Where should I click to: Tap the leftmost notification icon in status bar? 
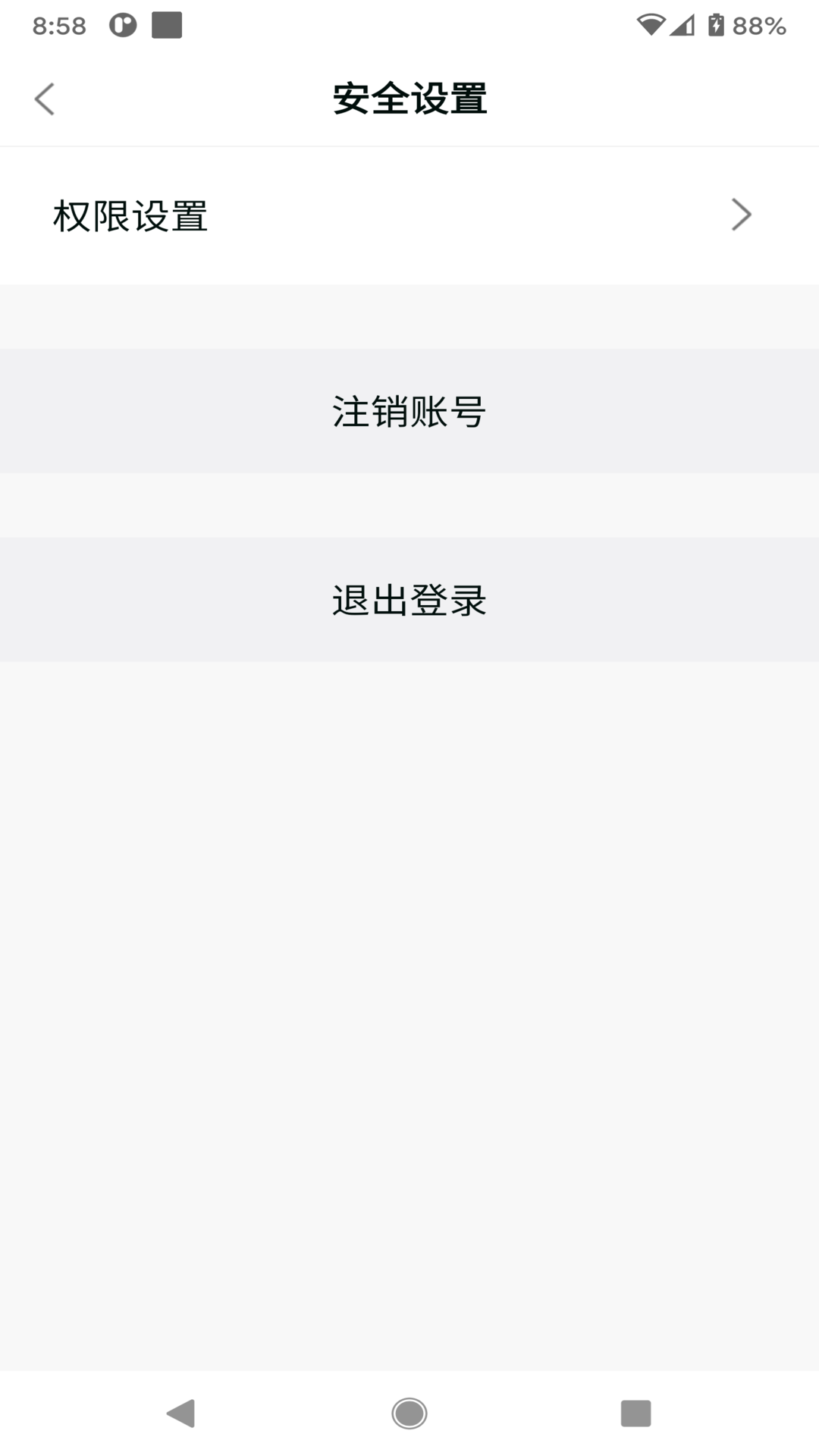pos(121,24)
